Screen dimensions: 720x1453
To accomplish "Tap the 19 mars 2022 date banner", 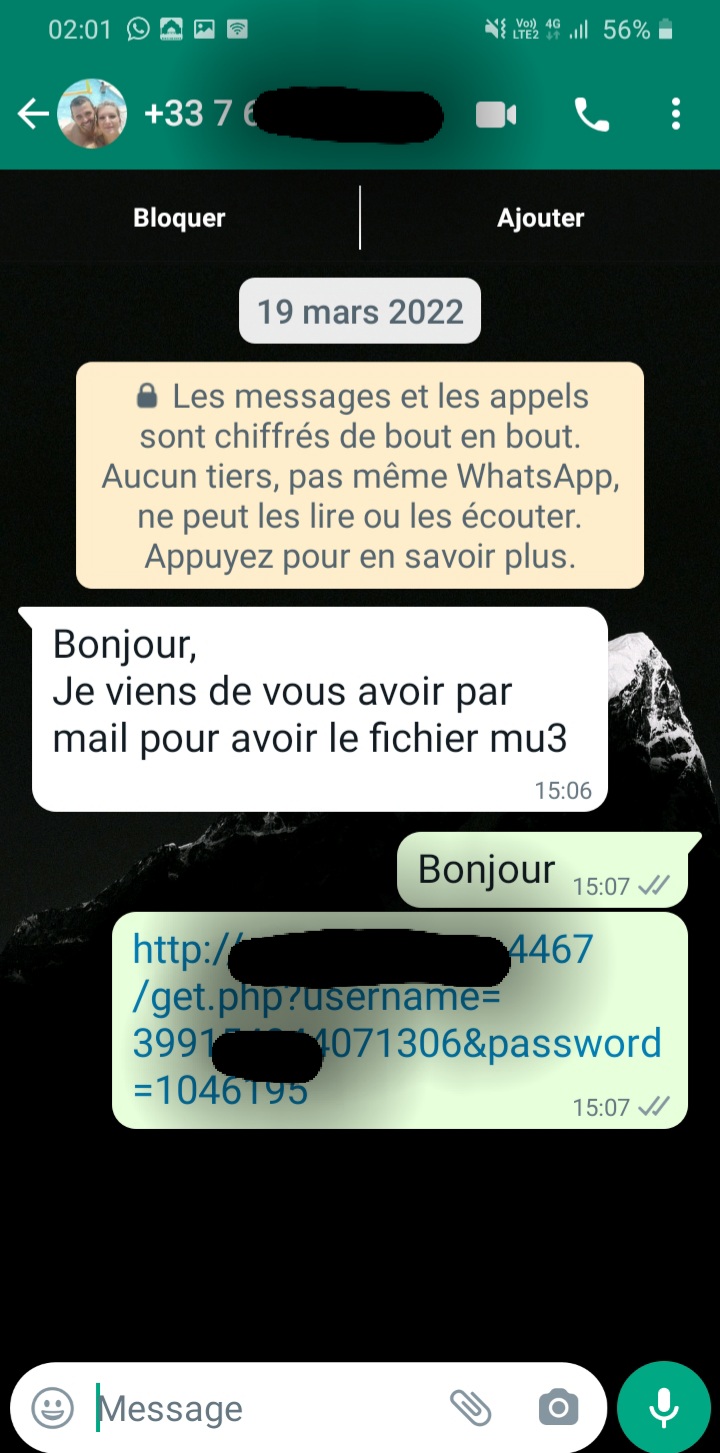I will [359, 310].
